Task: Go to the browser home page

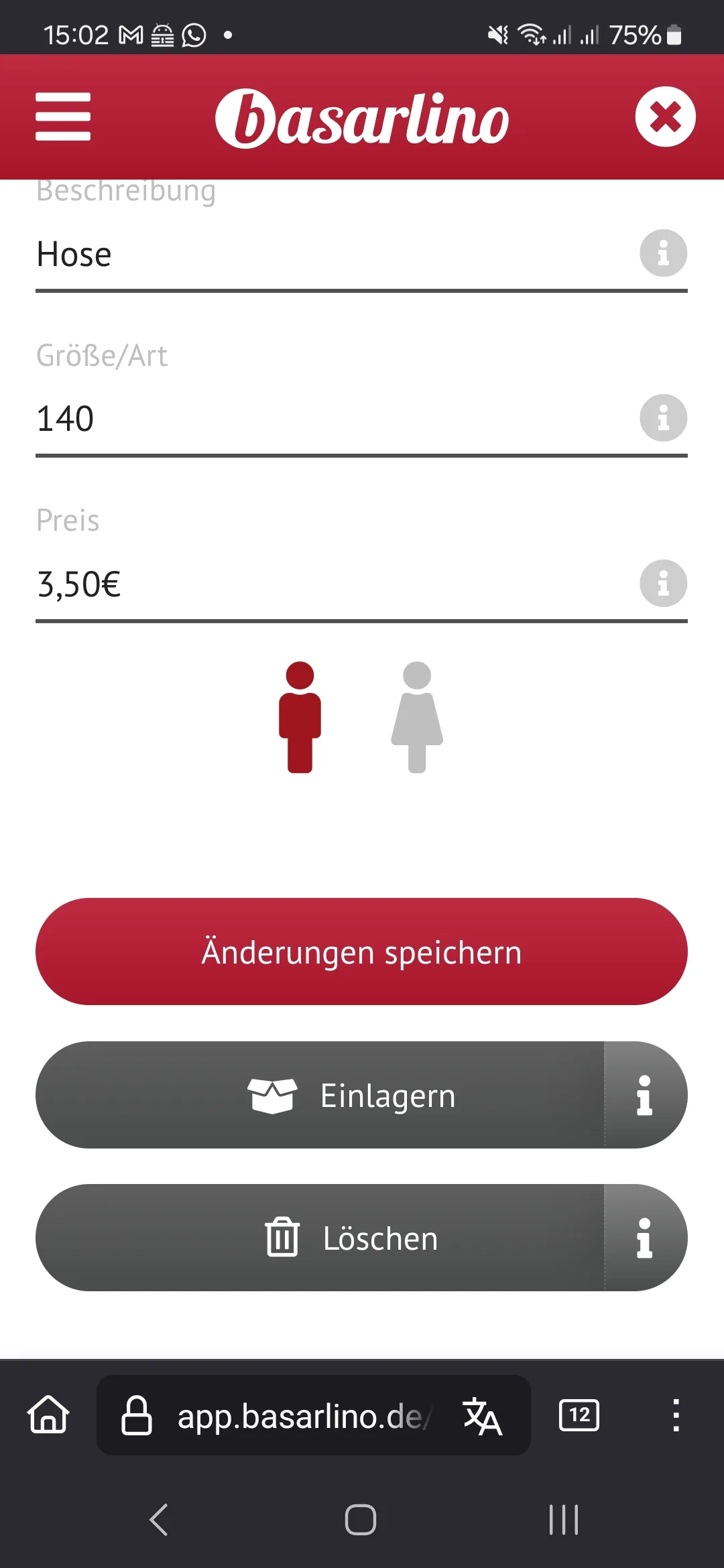Action: (48, 1415)
